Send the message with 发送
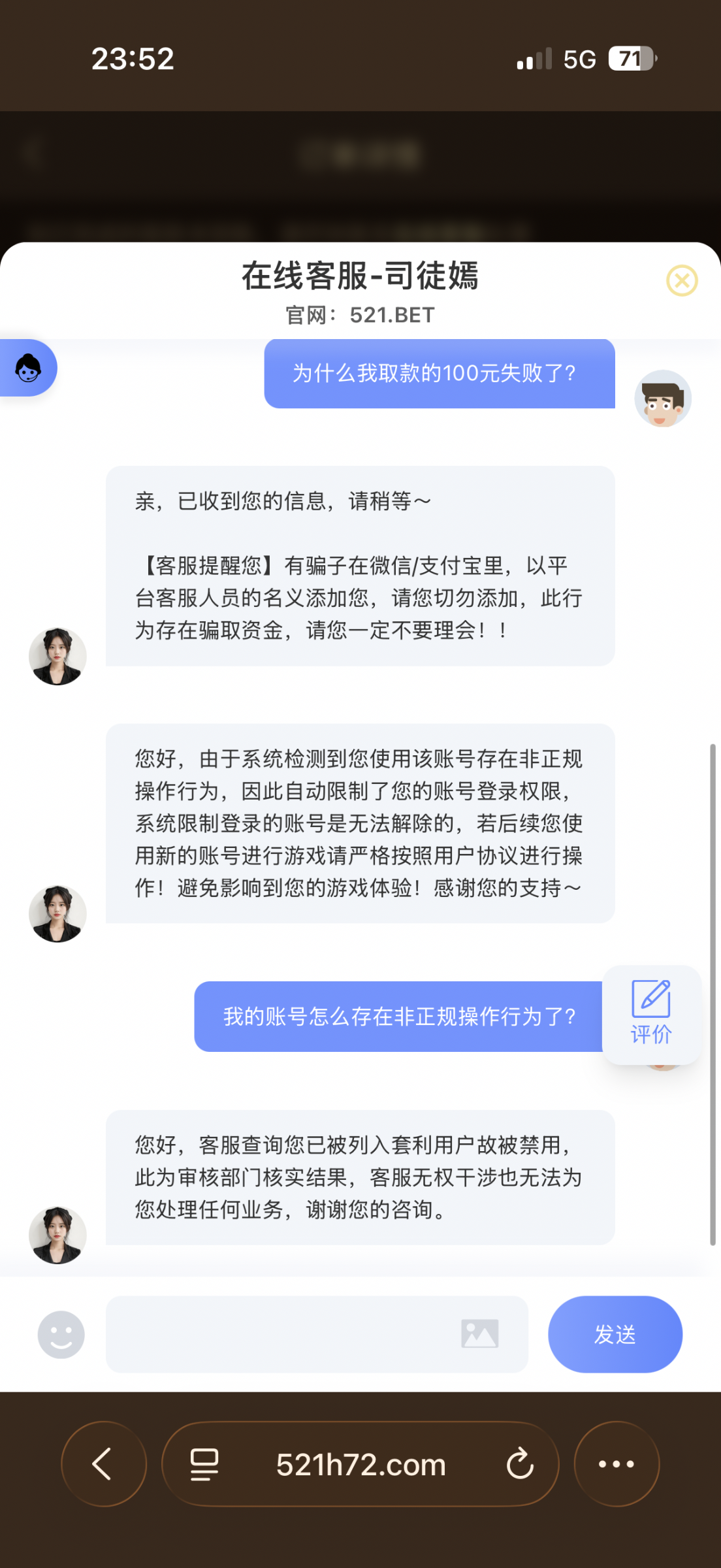The image size is (721, 1568). click(615, 1334)
